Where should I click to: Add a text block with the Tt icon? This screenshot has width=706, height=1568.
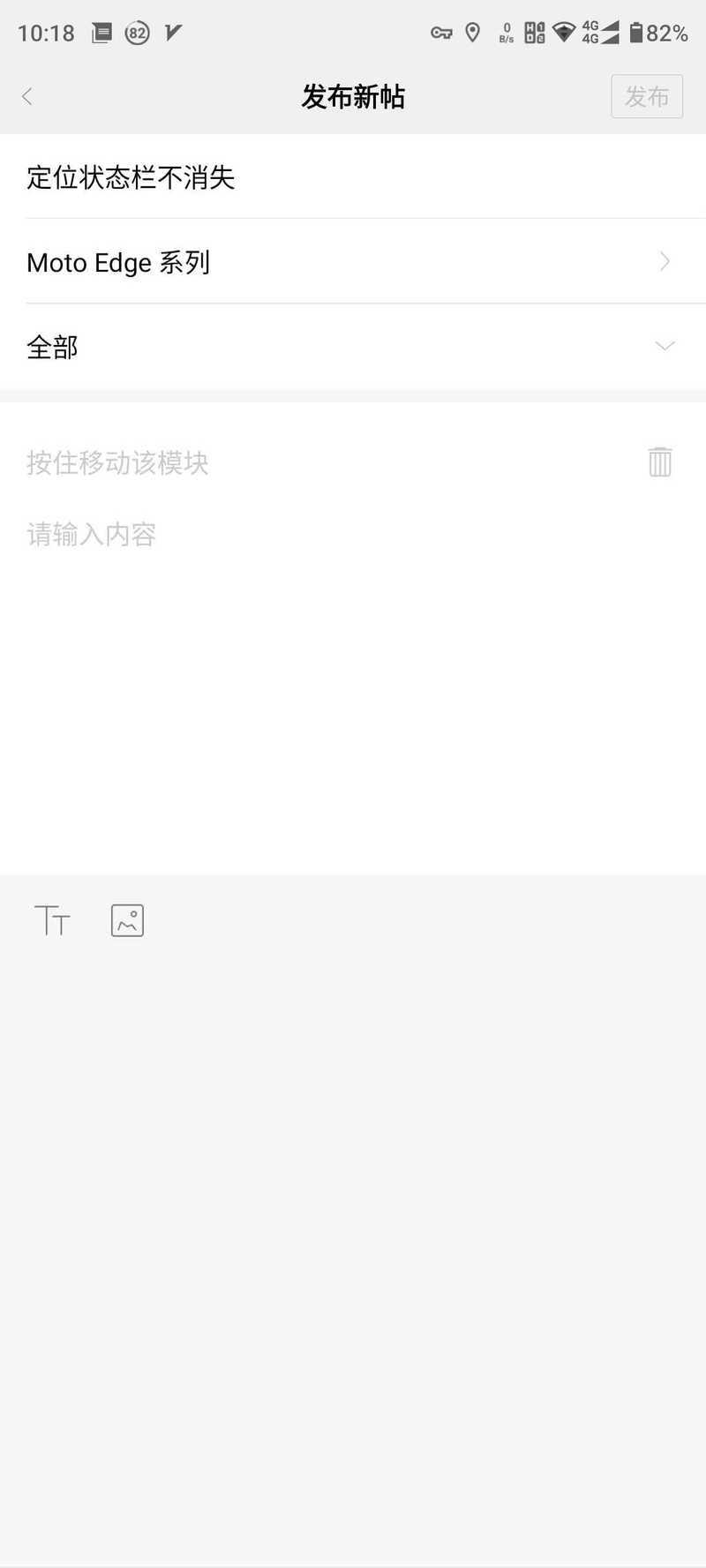pyautogui.click(x=52, y=920)
